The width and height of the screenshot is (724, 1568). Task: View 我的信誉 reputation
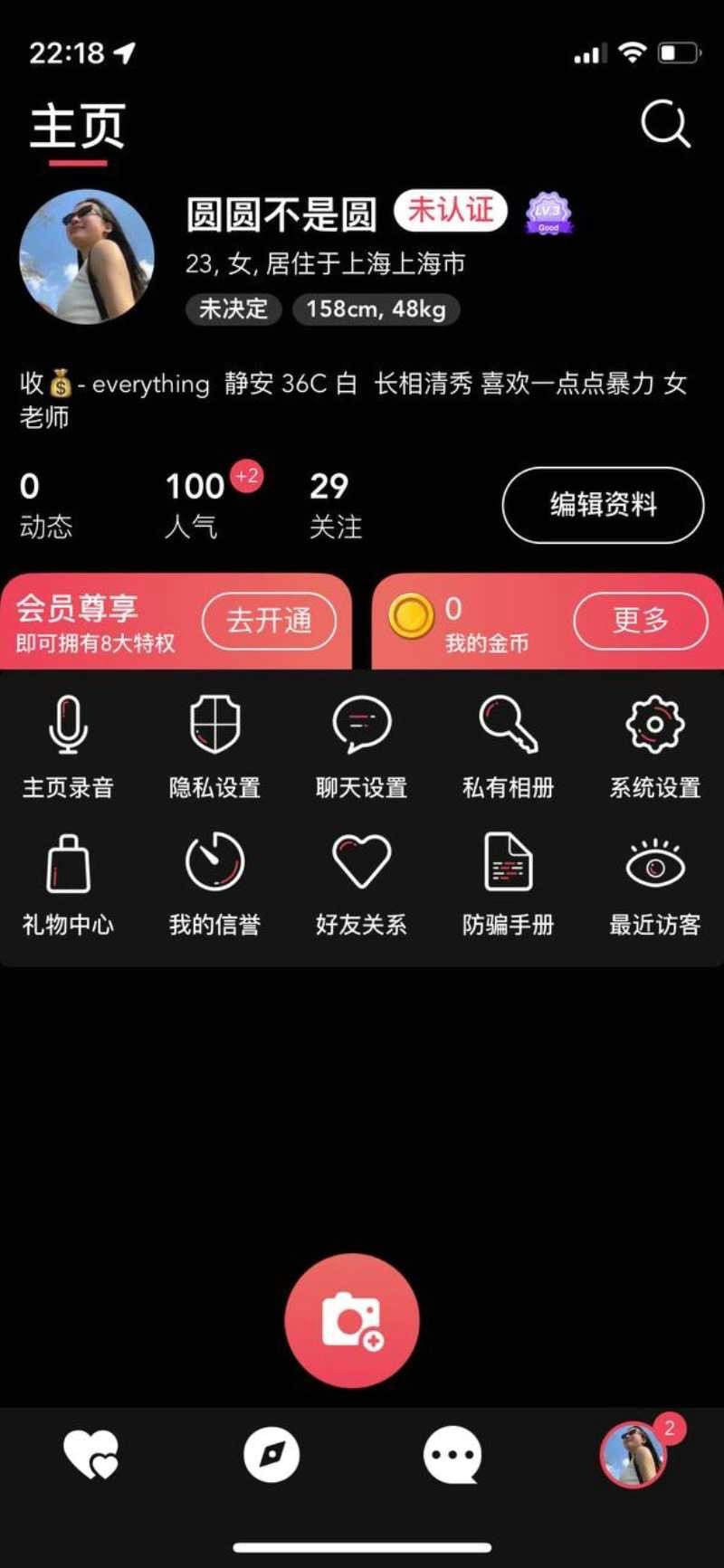[x=214, y=884]
